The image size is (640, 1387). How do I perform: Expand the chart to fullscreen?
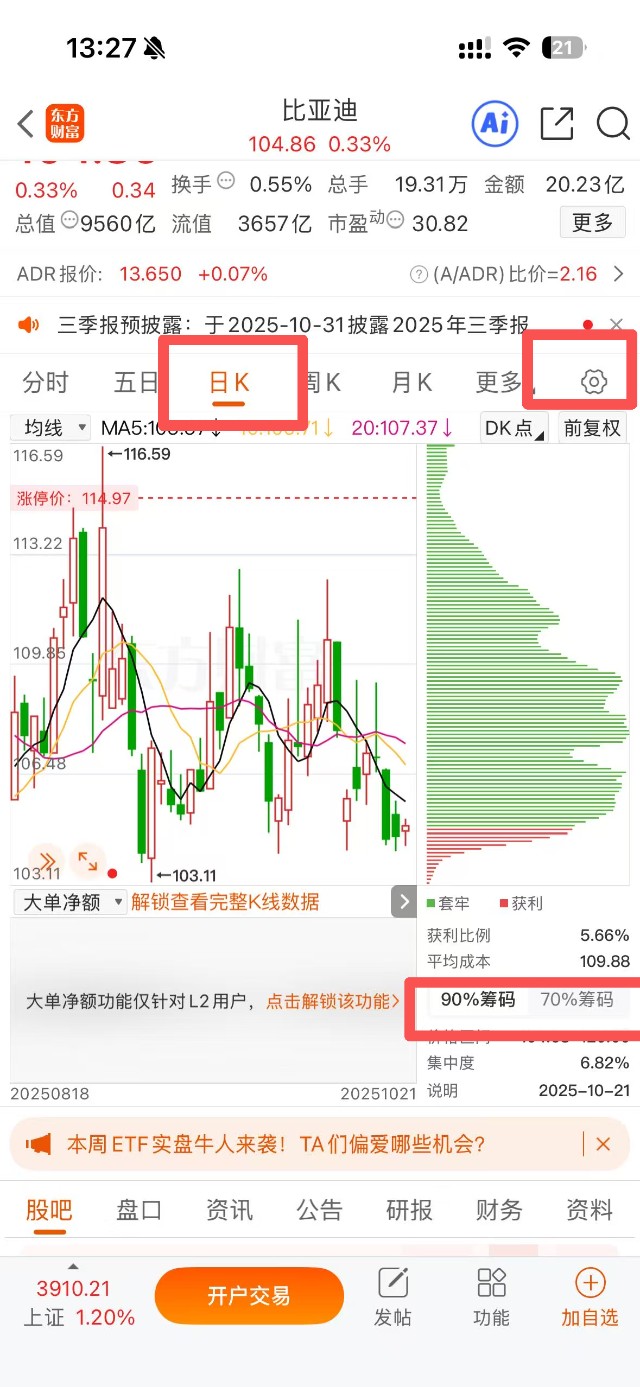88,860
